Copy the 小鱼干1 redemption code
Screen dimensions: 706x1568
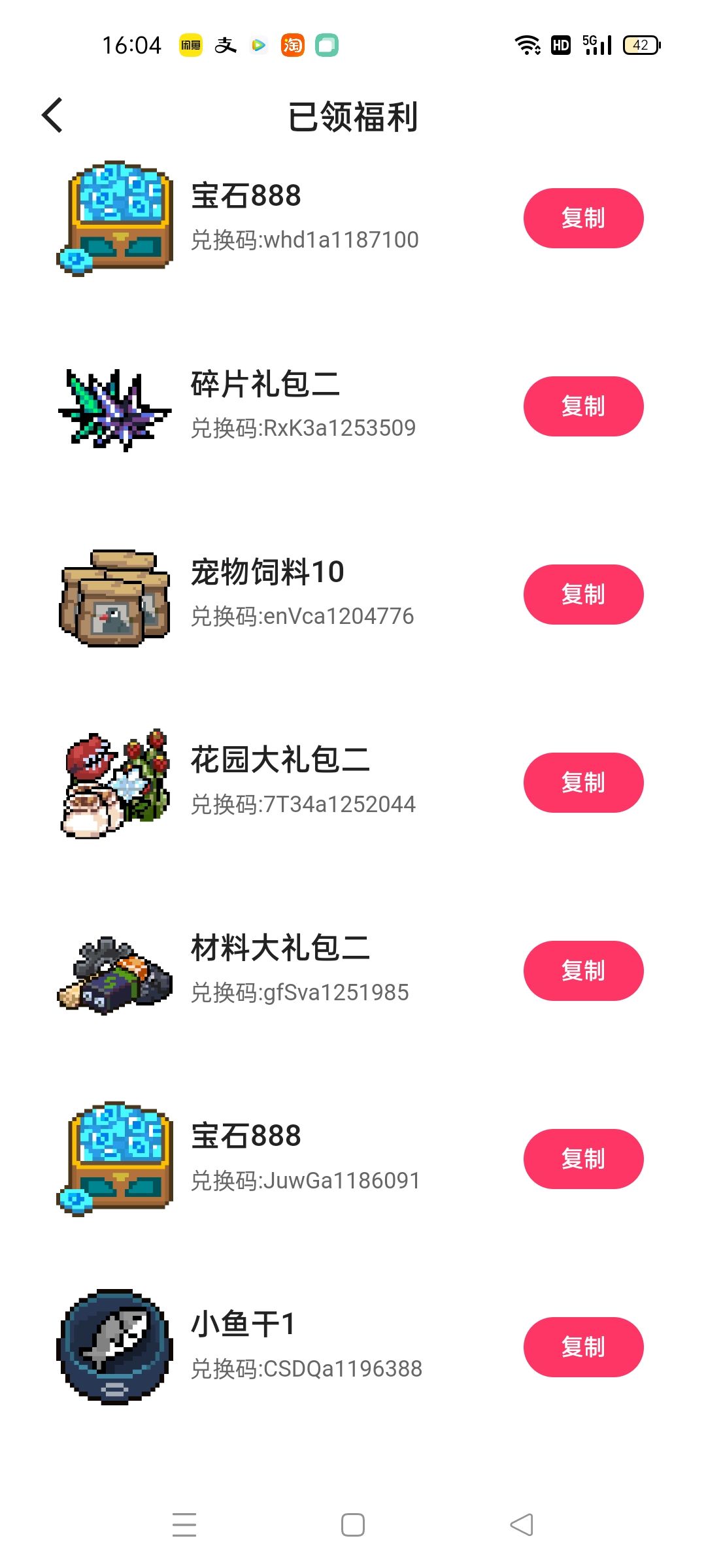(583, 1347)
